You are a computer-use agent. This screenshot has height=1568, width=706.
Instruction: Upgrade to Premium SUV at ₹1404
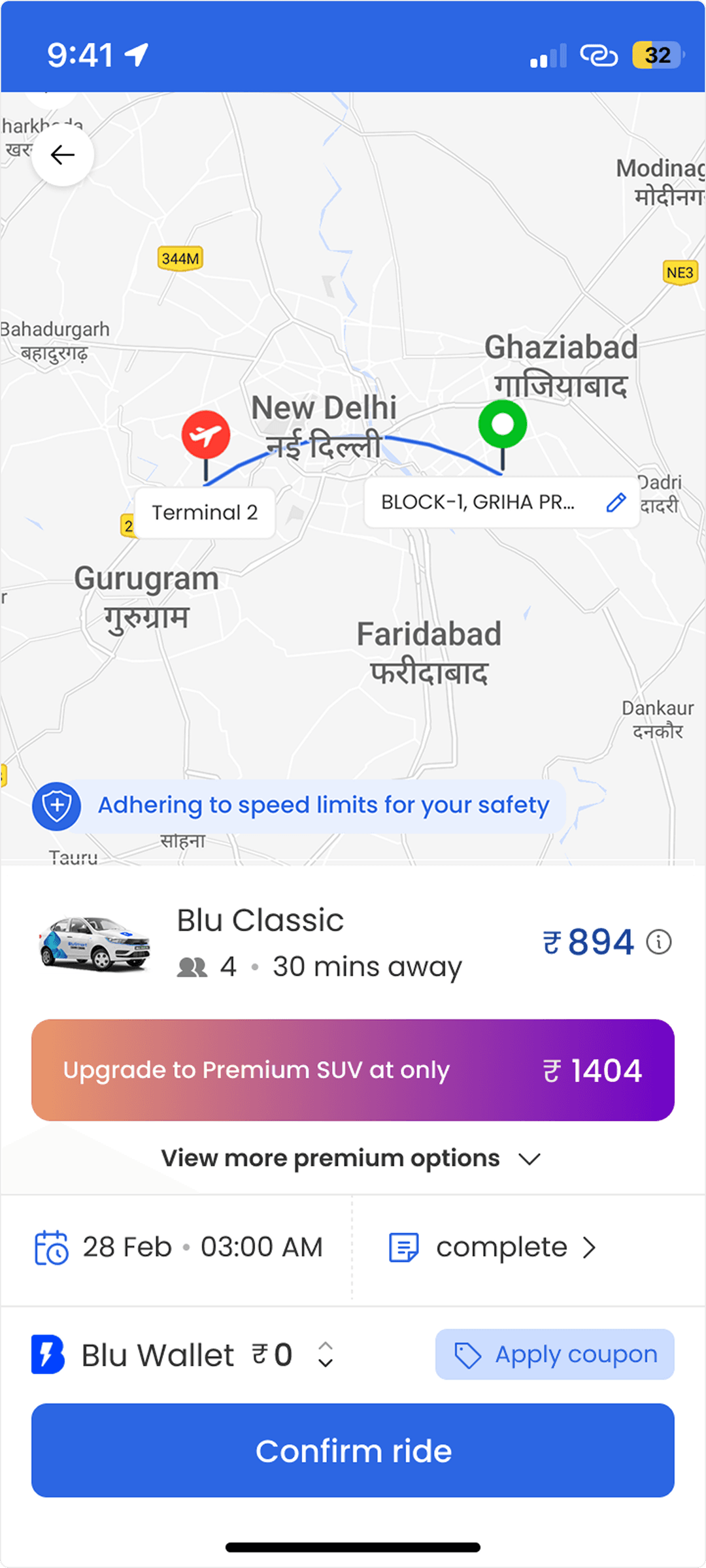[x=353, y=1070]
